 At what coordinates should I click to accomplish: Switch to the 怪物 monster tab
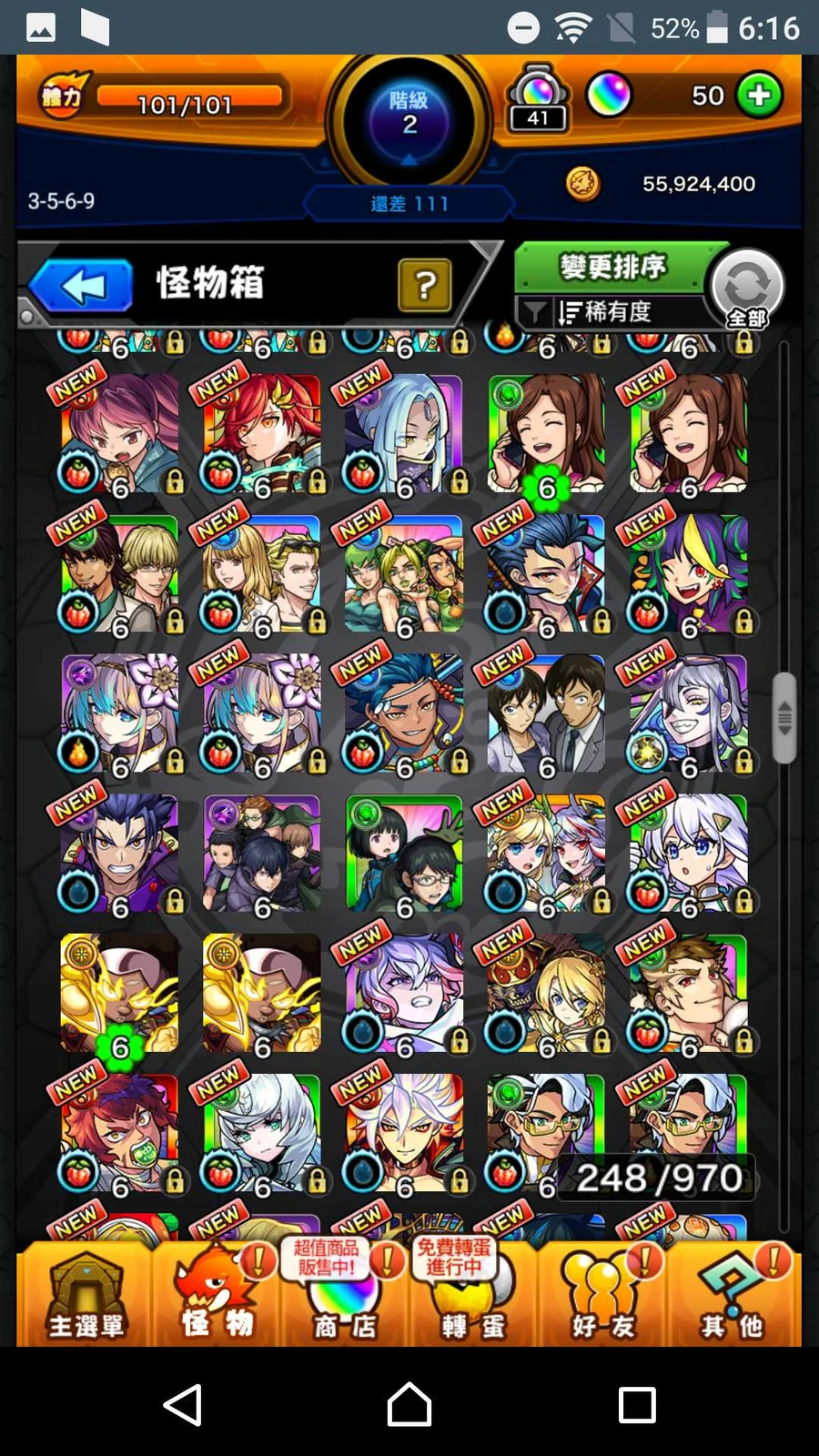216,1297
